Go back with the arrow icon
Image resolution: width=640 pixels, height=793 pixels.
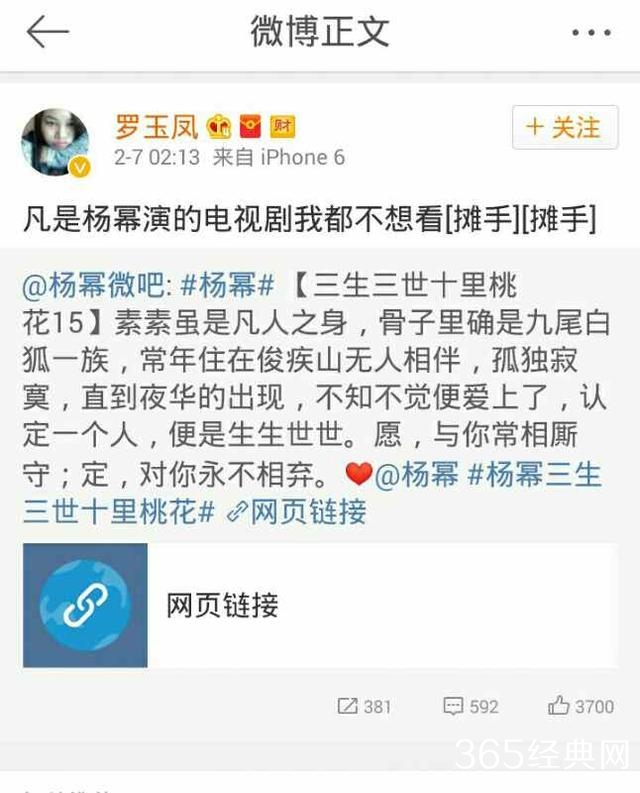pyautogui.click(x=47, y=33)
